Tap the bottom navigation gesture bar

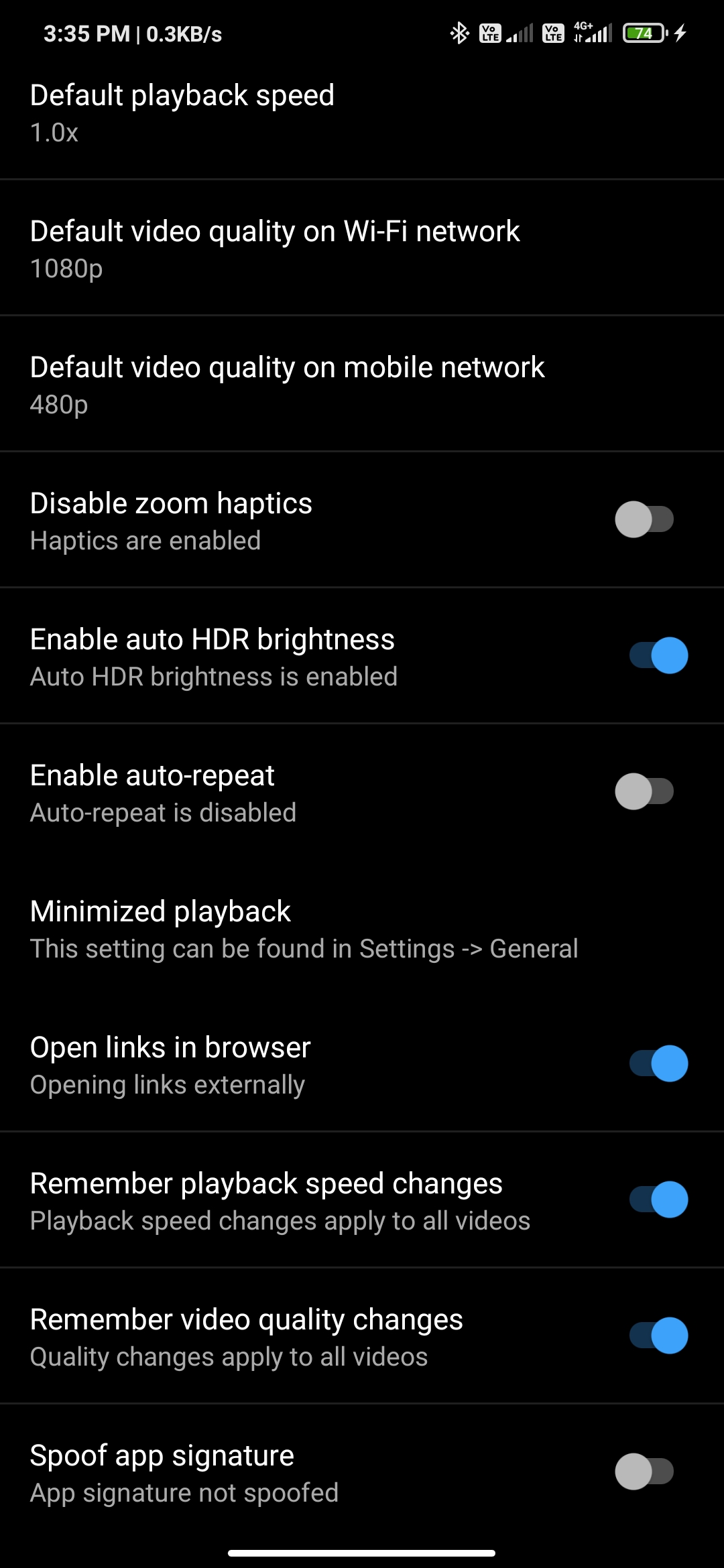click(x=362, y=1552)
